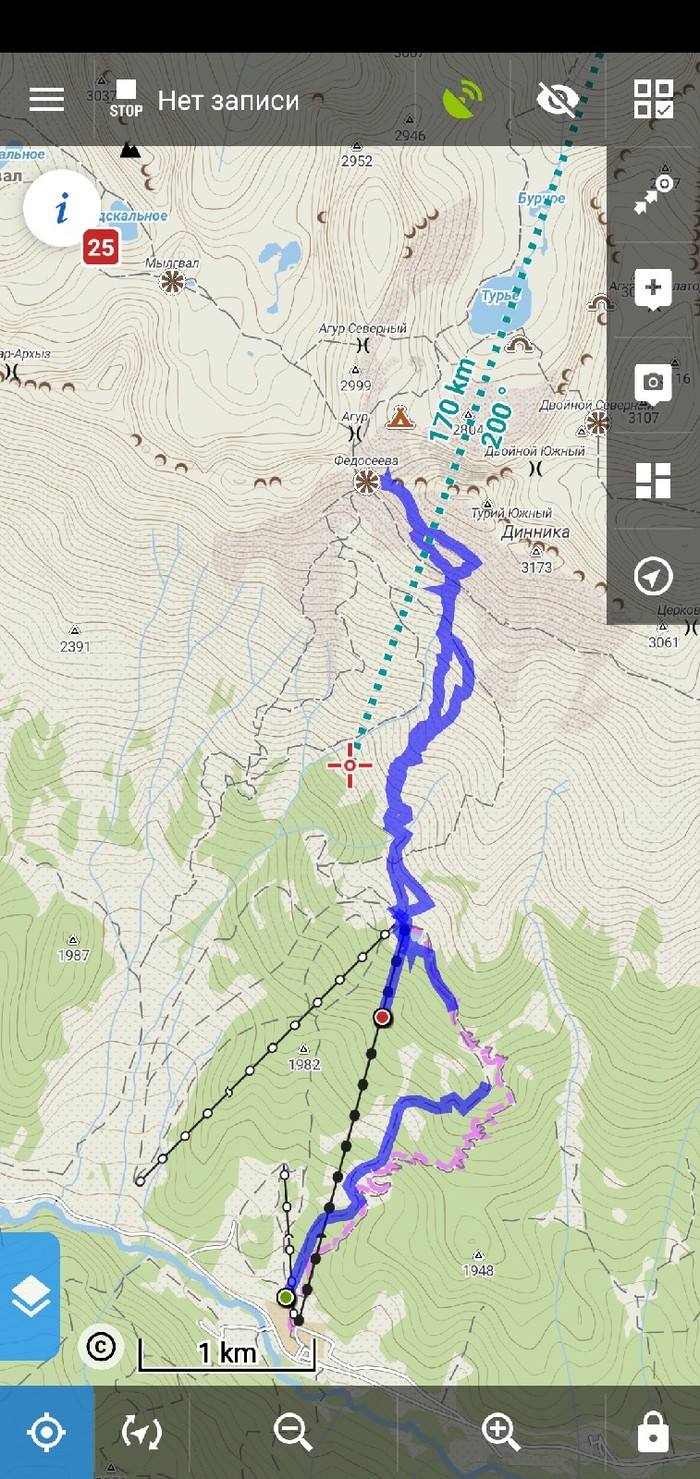Screen dimensions: 700x1479
Task: Tap the STOP track recording button
Action: [126, 99]
